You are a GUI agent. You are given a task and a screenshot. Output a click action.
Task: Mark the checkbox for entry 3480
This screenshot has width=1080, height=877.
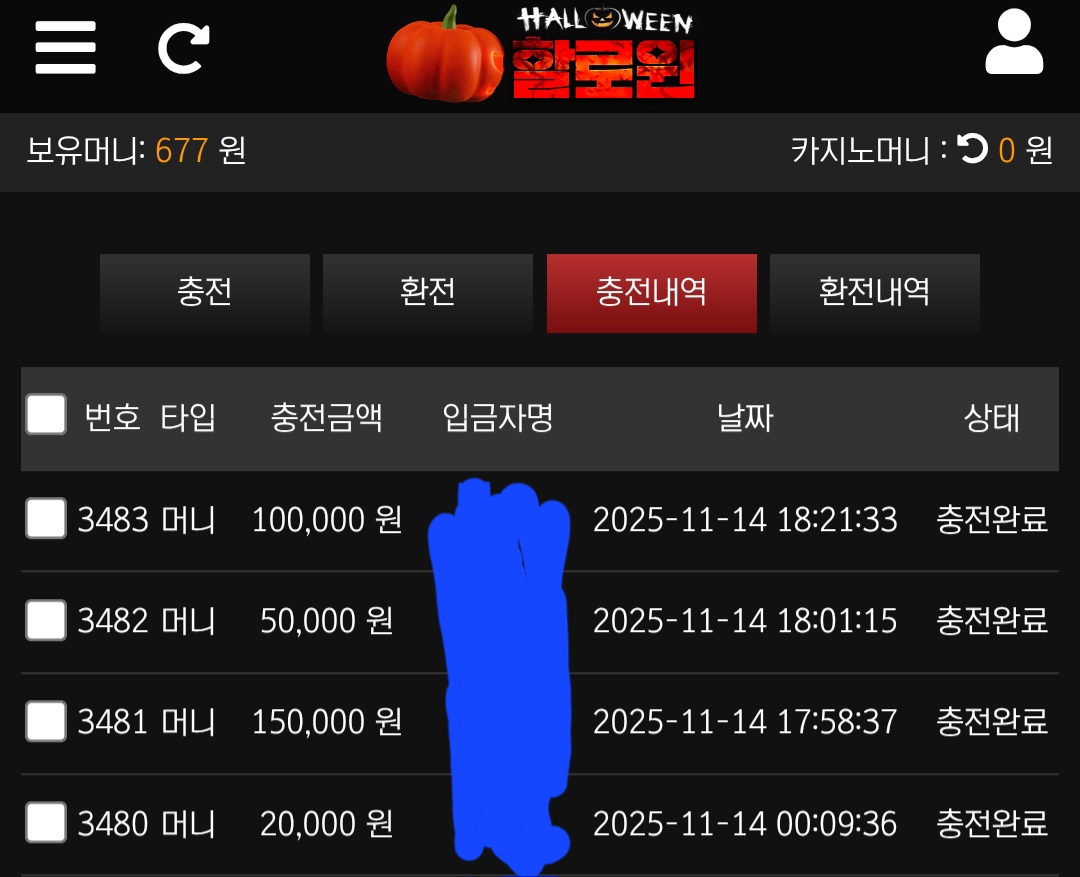click(x=46, y=823)
